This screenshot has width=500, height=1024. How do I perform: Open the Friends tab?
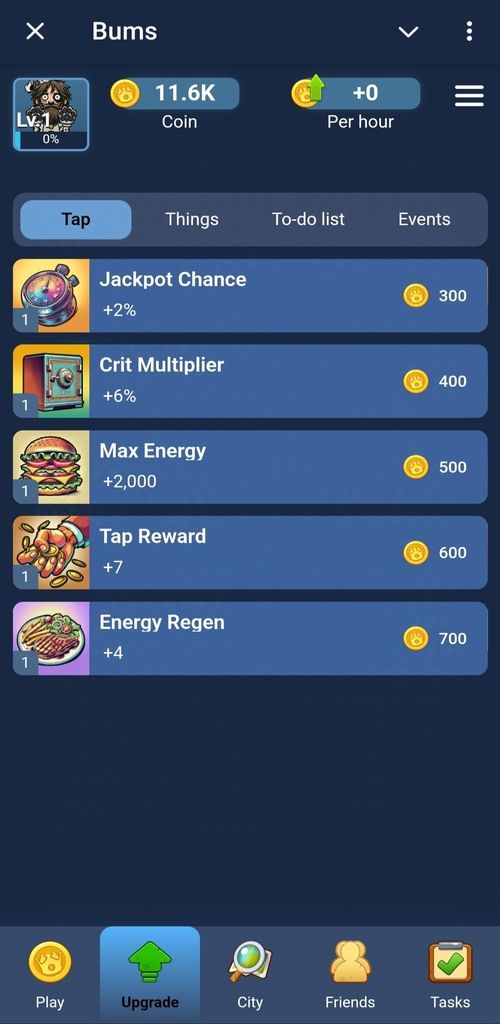(x=350, y=975)
